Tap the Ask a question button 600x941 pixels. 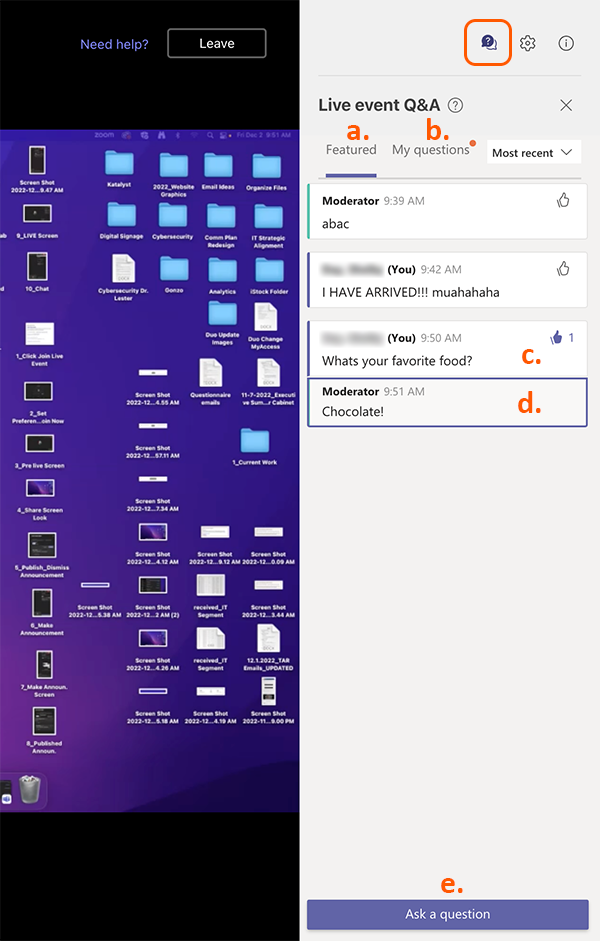447,914
